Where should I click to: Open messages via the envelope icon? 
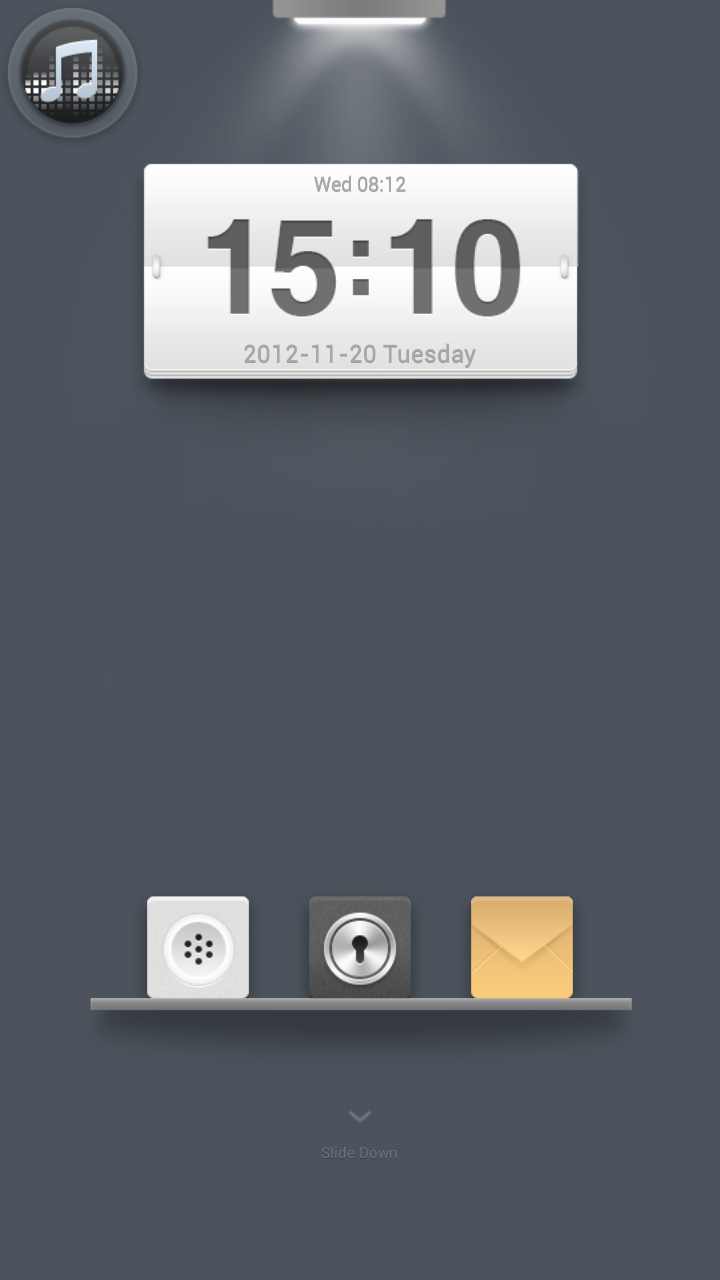click(x=522, y=947)
